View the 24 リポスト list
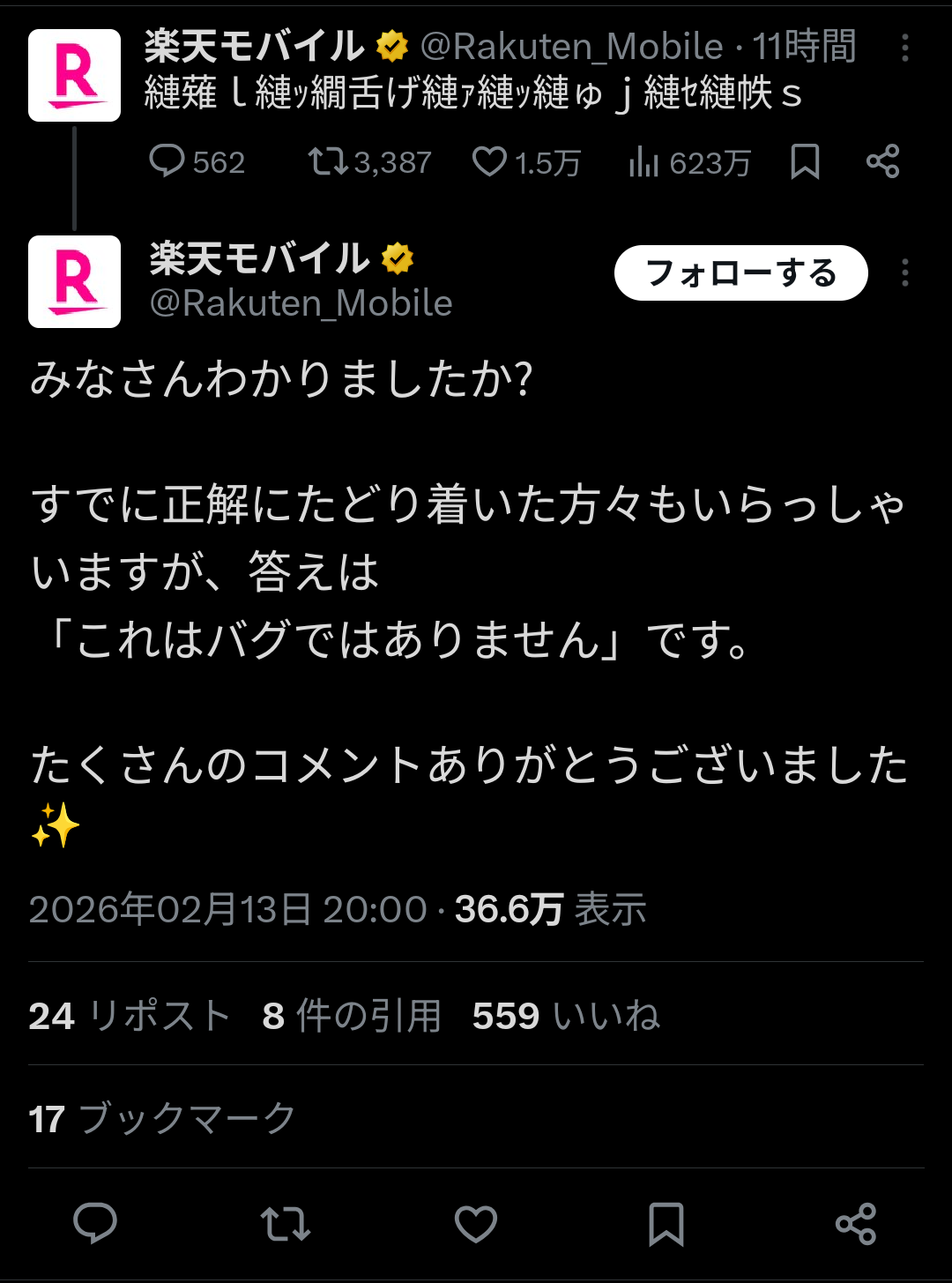The image size is (952, 1283). pos(129,1016)
